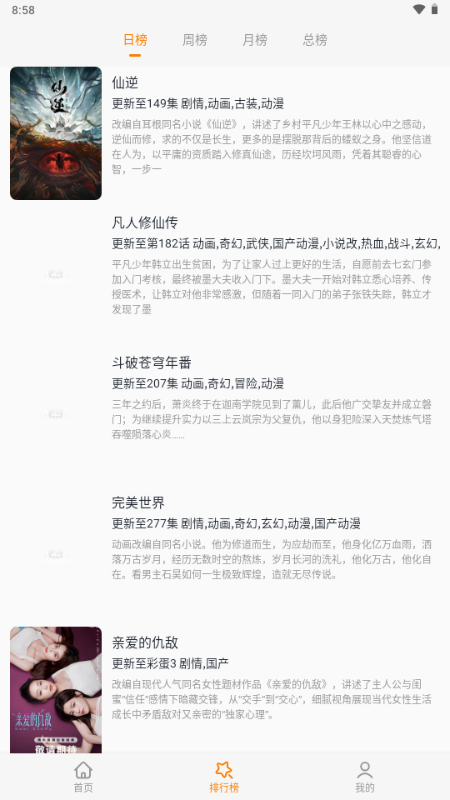The width and height of the screenshot is (450, 800).
Task: Select the 日榜 tab
Action: (x=135, y=40)
